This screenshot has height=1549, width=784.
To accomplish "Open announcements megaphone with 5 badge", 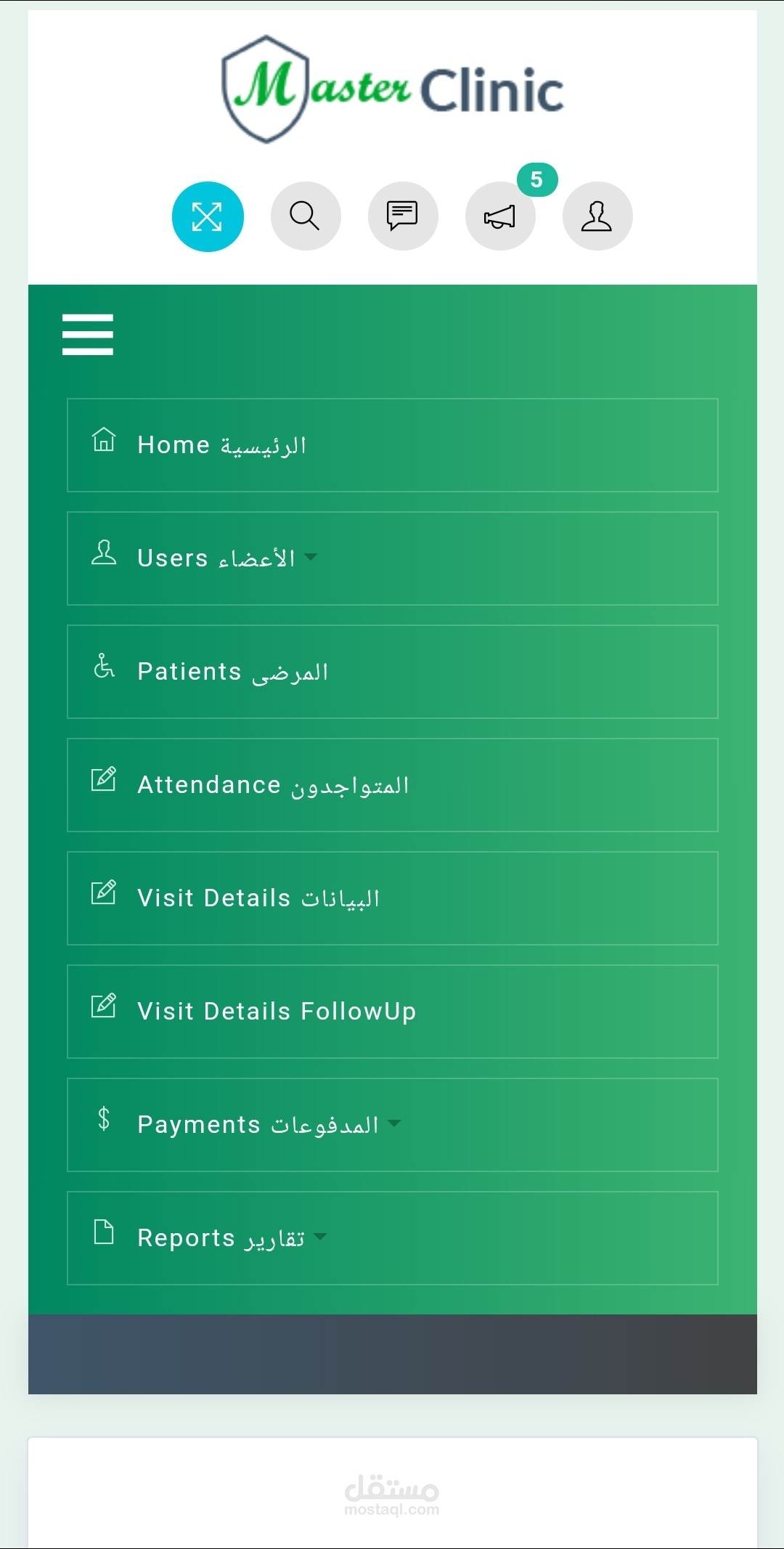I will (500, 216).
